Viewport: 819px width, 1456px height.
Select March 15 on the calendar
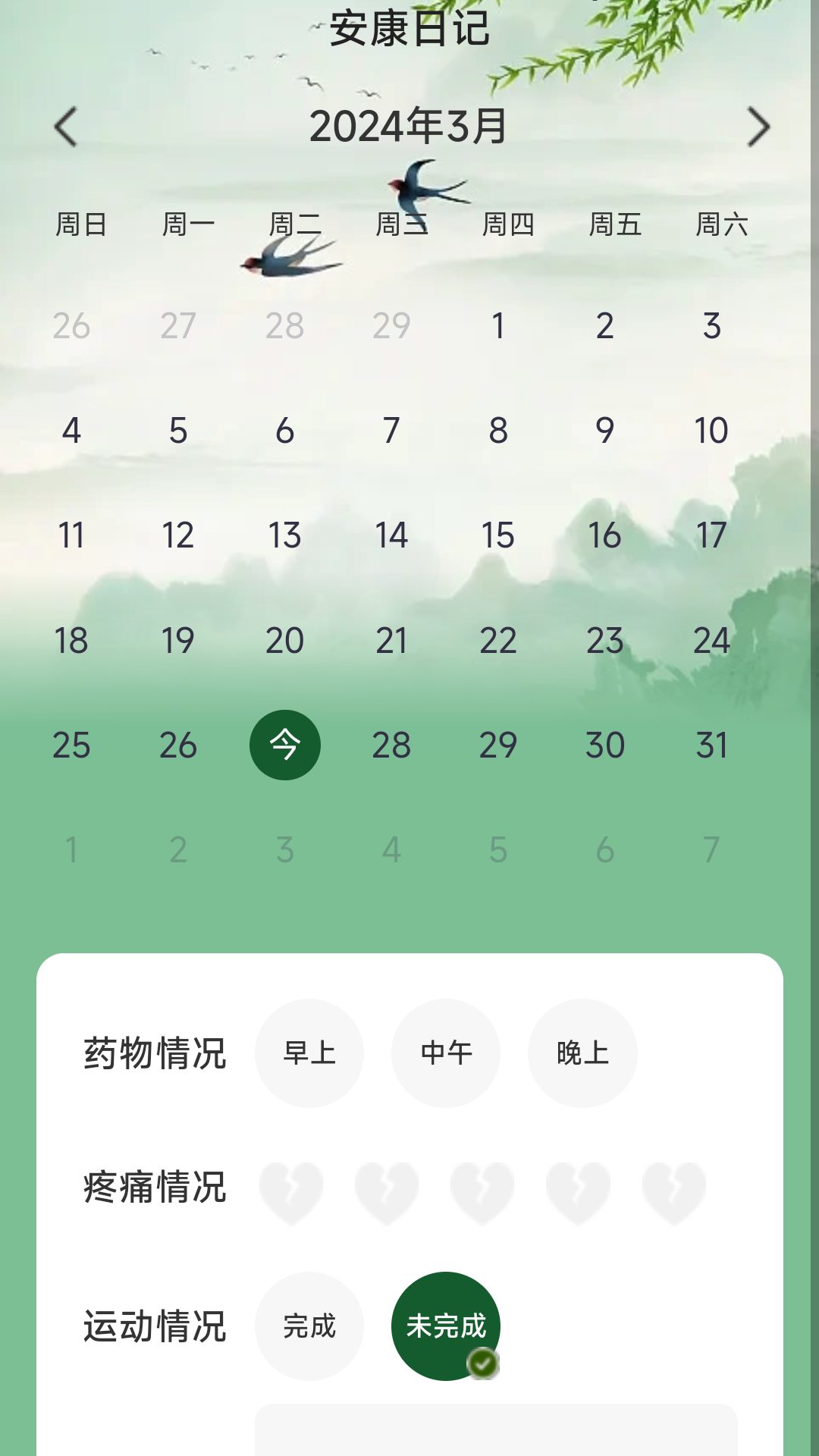click(497, 535)
